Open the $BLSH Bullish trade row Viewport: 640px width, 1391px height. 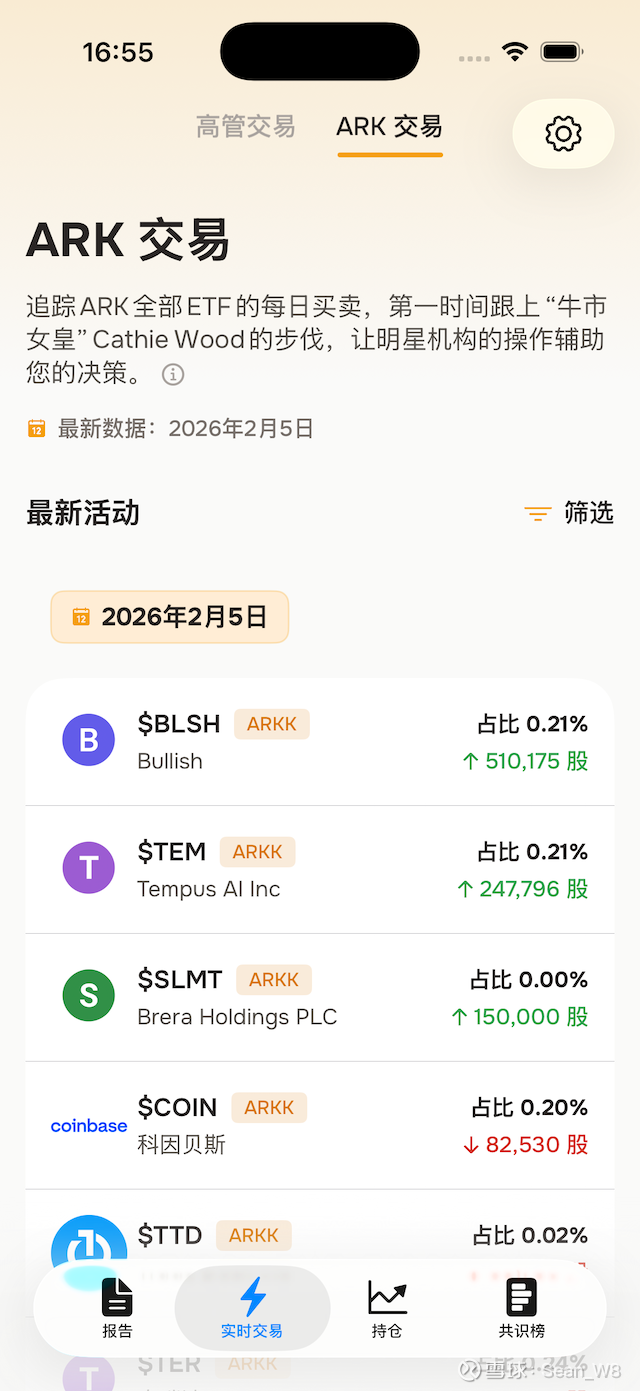[320, 742]
